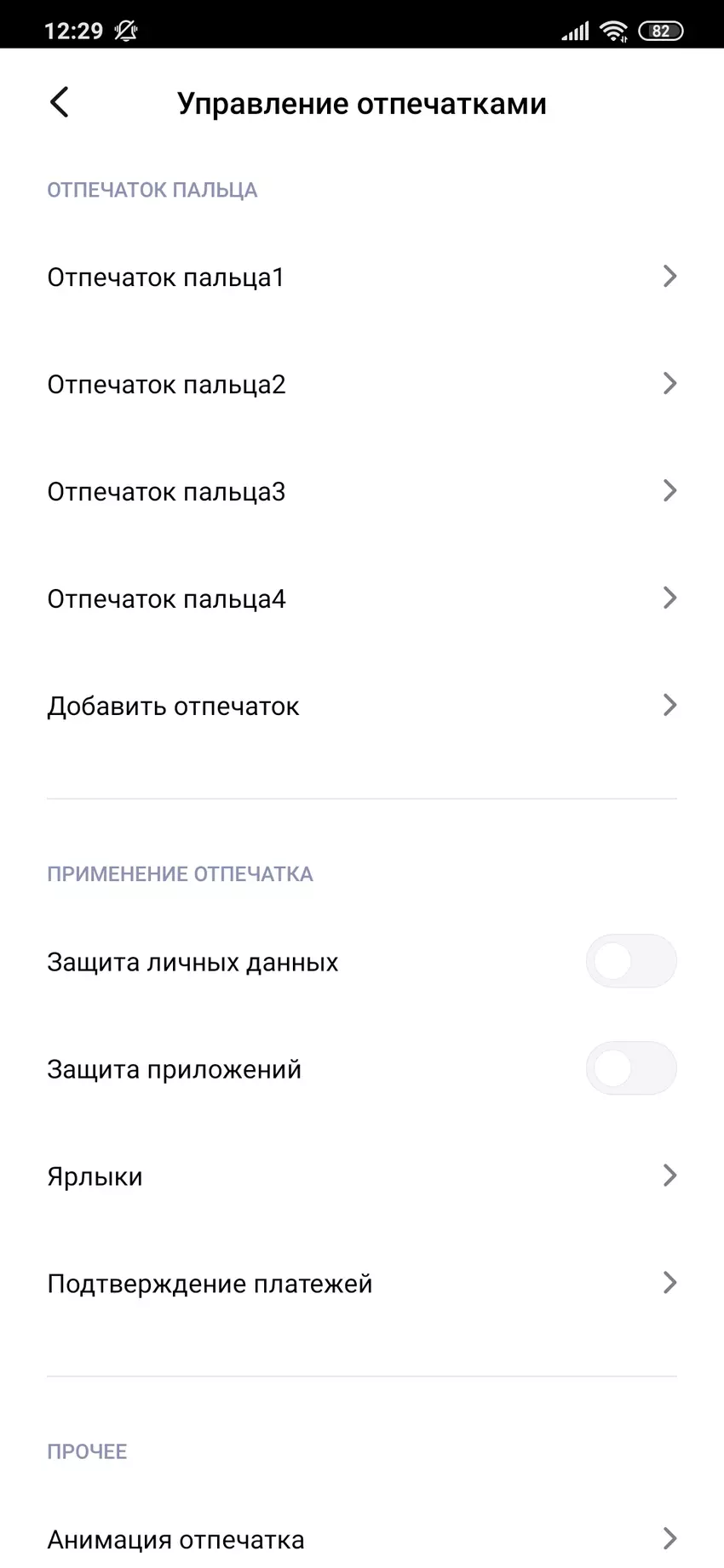Go back from fingerprint management
724x1568 pixels.
click(x=60, y=103)
